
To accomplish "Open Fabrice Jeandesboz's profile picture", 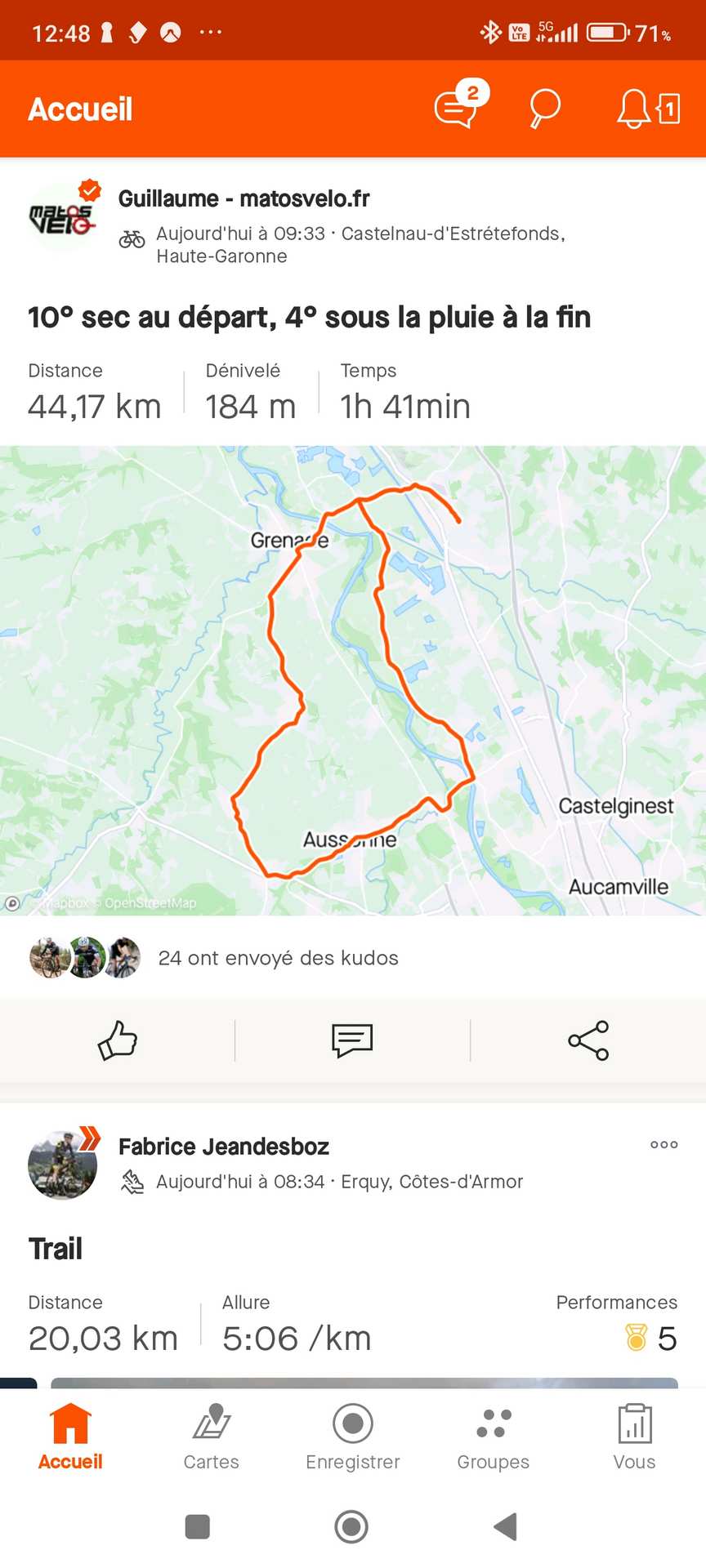I will tap(62, 1165).
